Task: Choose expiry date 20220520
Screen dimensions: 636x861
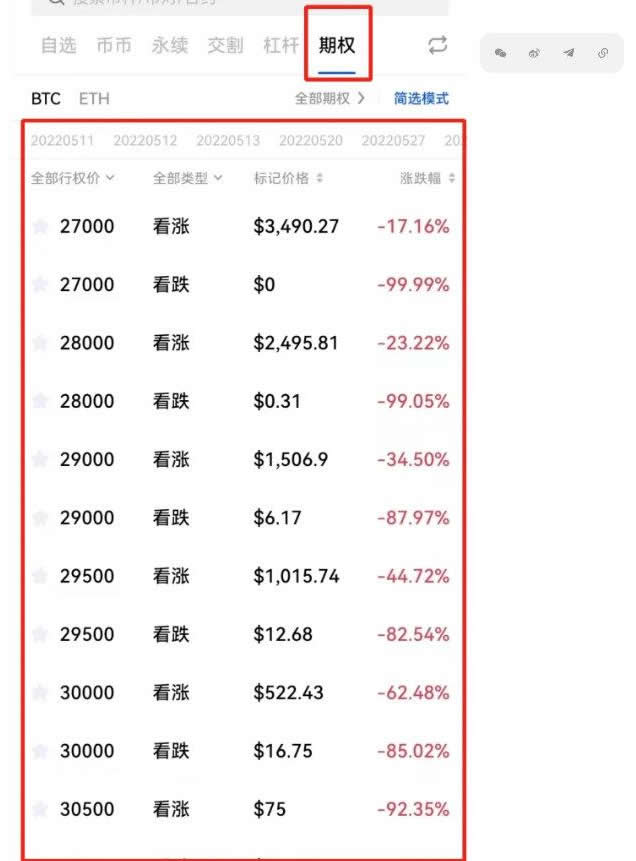Action: tap(310, 140)
